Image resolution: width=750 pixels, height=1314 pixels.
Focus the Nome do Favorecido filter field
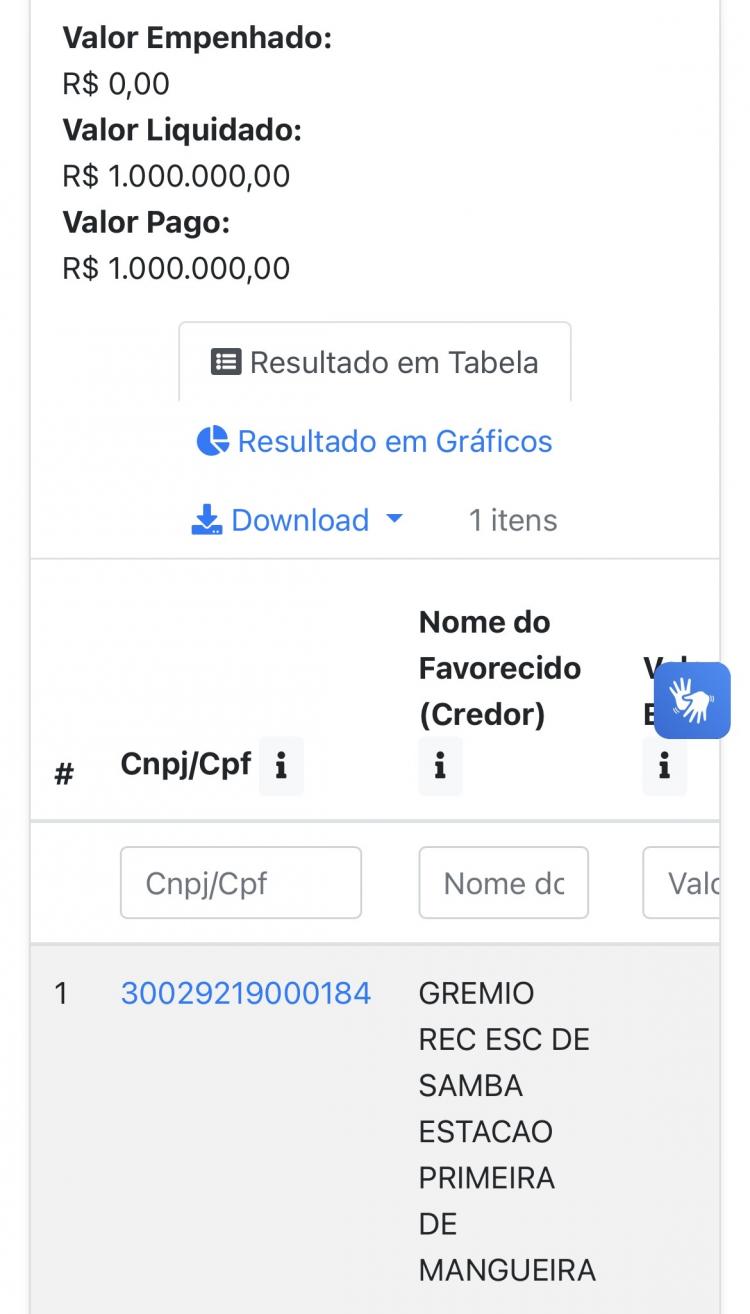(x=503, y=883)
